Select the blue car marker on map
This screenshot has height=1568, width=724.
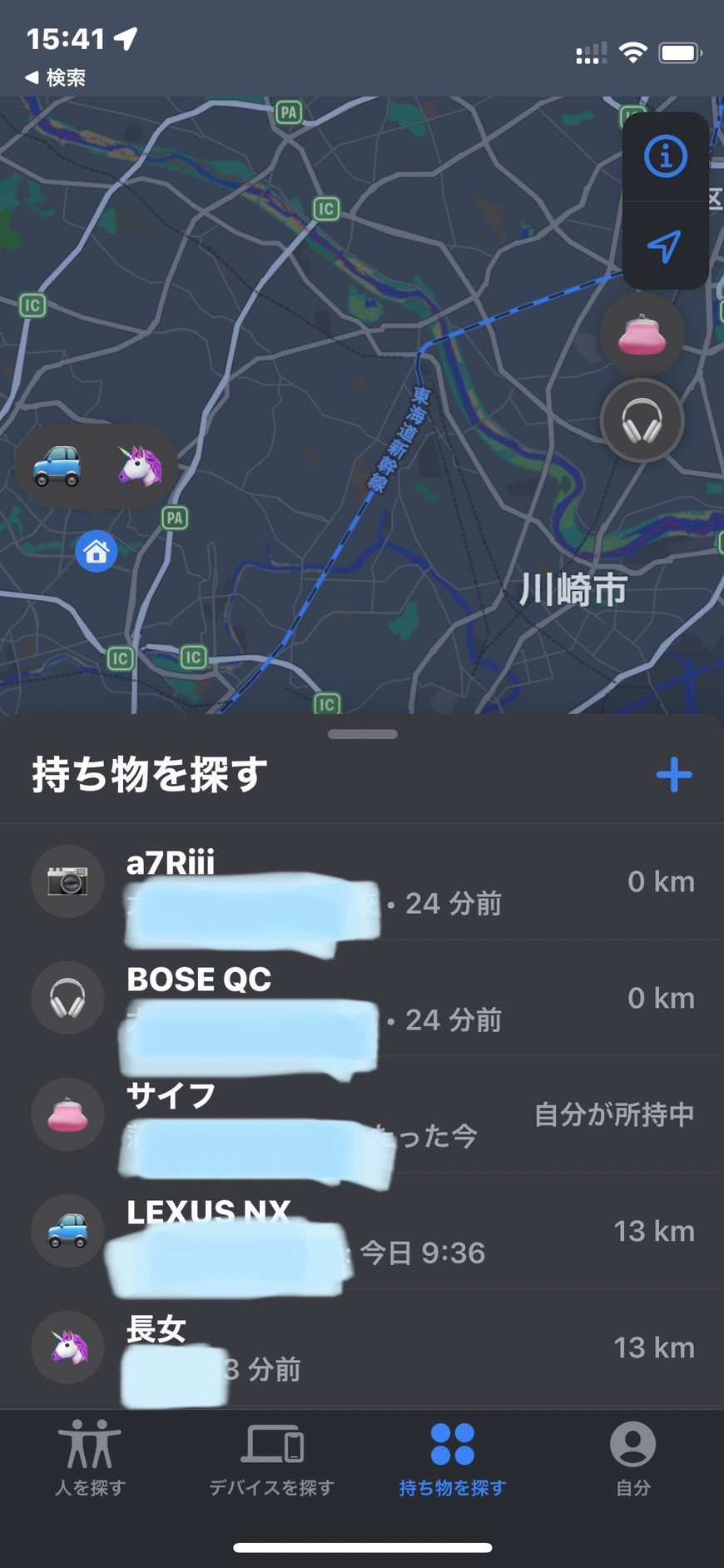[x=57, y=465]
